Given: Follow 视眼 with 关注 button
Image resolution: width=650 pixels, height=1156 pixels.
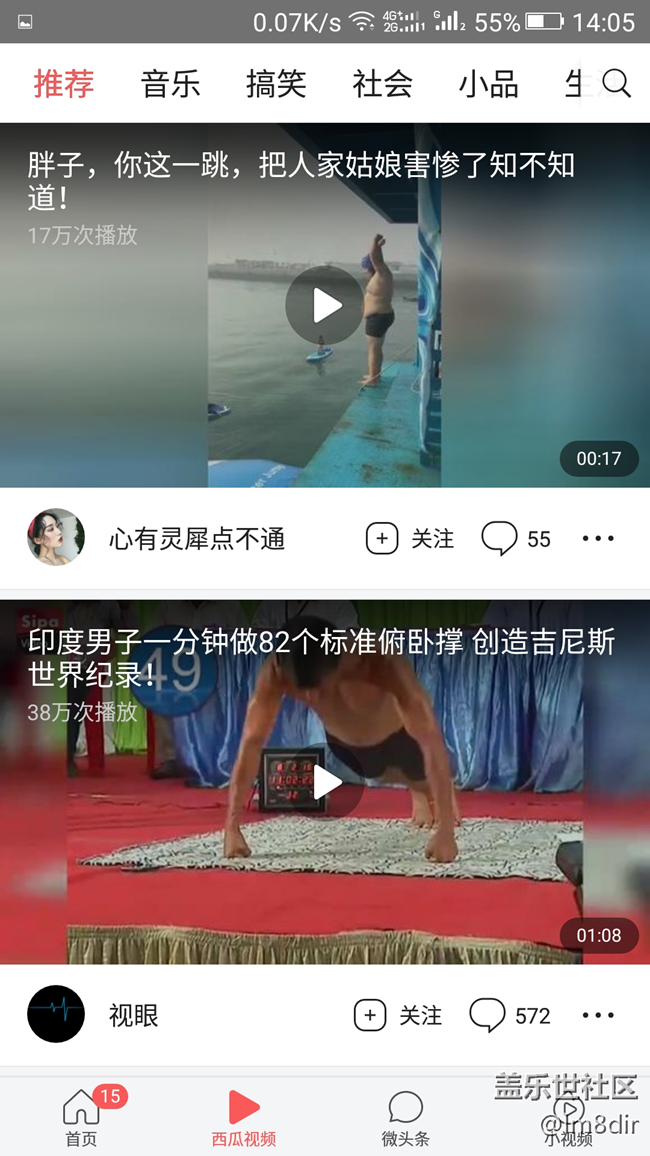Looking at the screenshot, I should 398,1015.
